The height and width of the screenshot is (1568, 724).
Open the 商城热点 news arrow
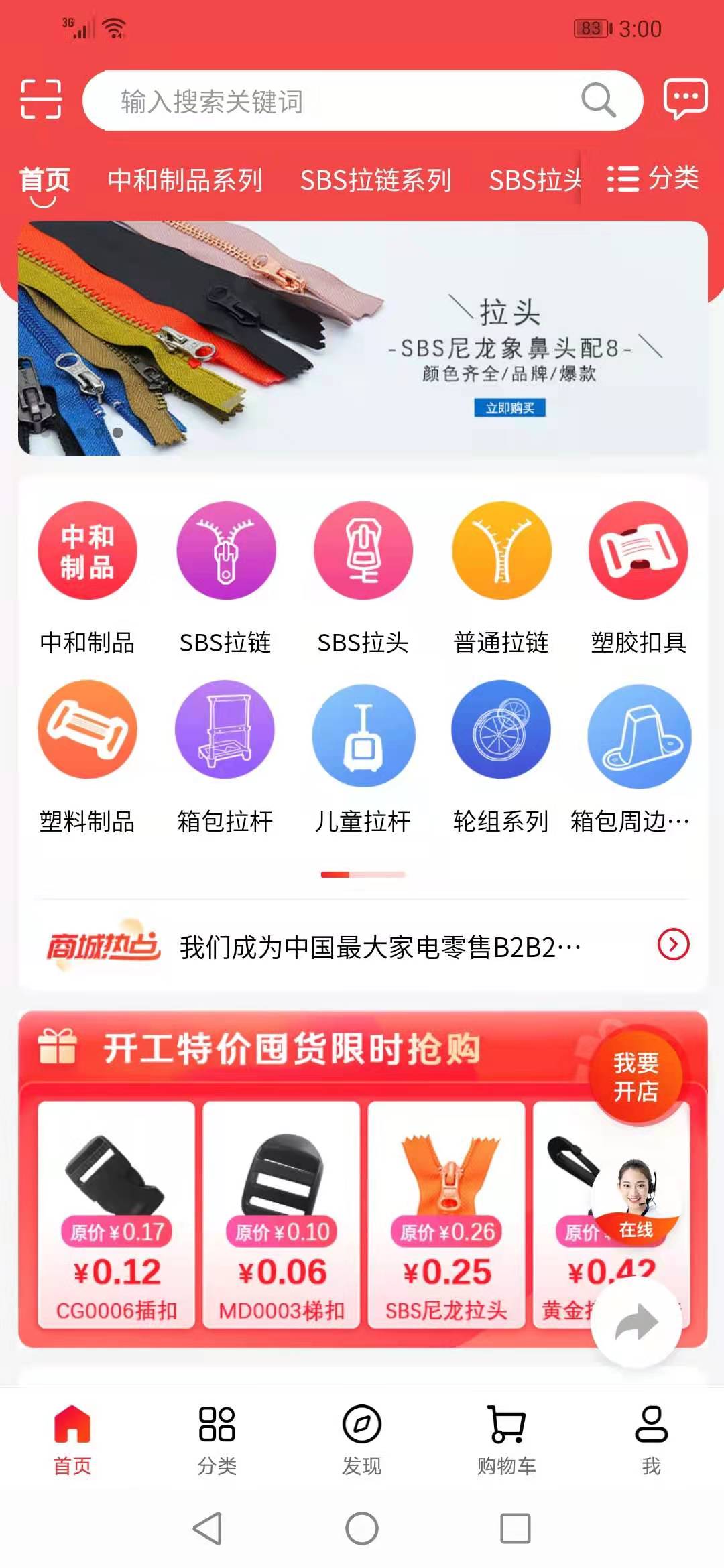coord(673,945)
